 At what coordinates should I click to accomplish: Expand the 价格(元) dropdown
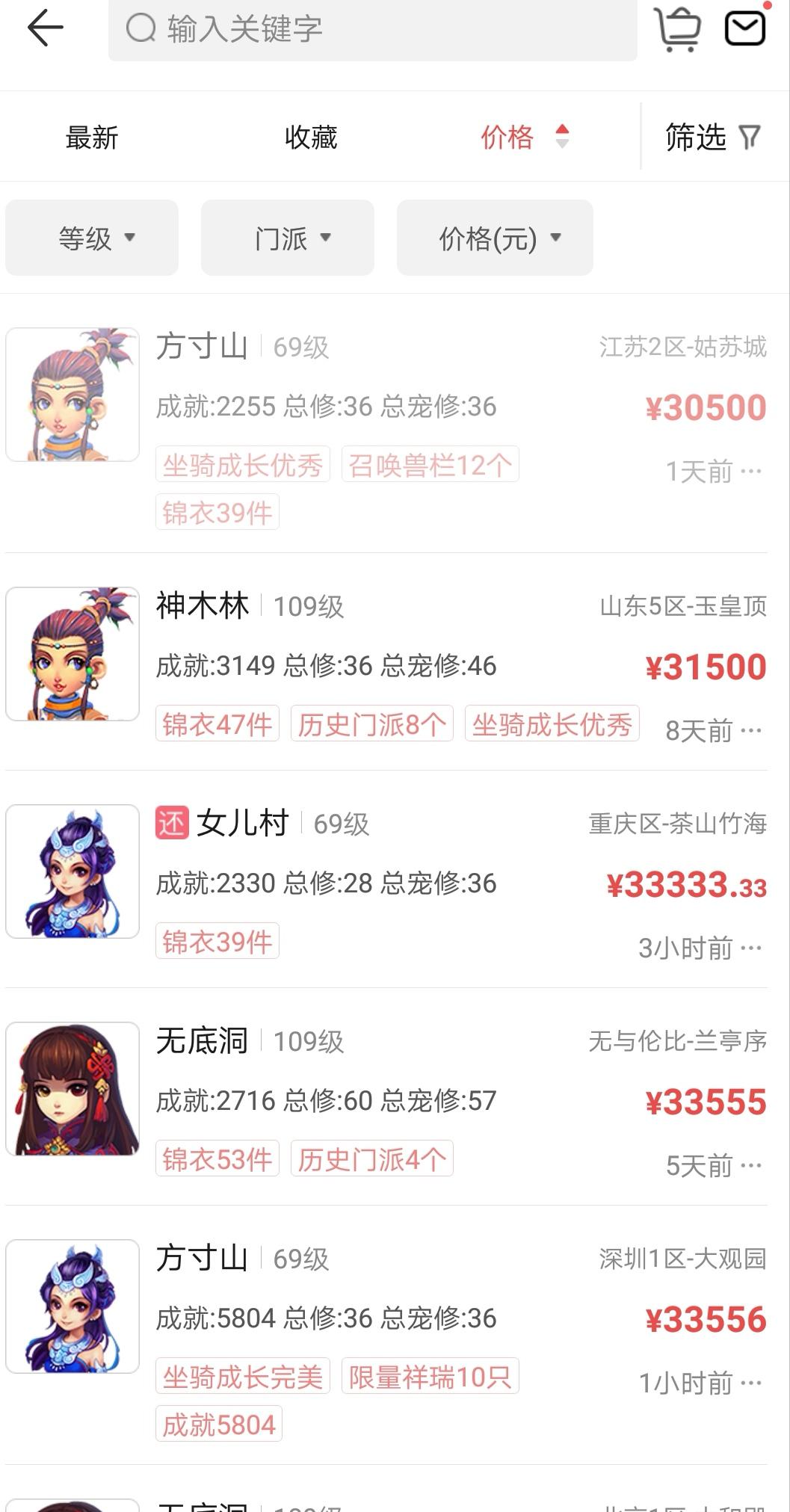click(495, 238)
